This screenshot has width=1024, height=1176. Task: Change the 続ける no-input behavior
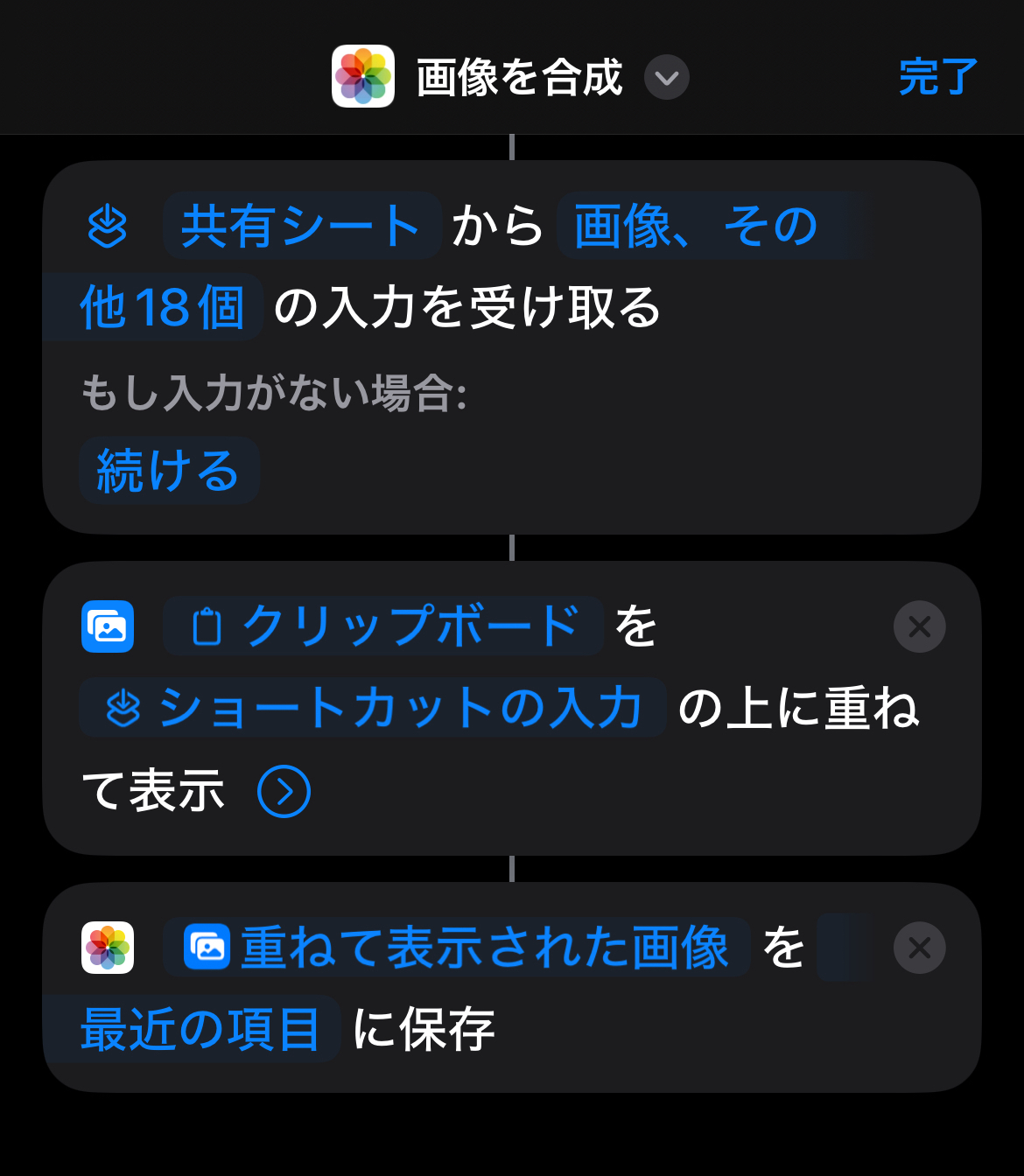tap(169, 471)
